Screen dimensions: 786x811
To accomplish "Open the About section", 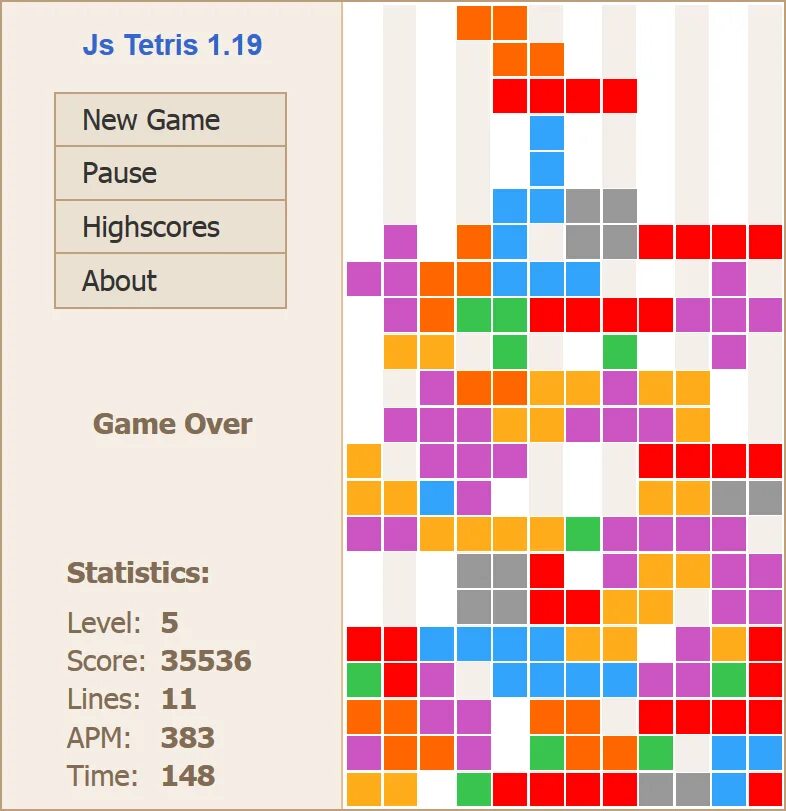I will click(x=170, y=281).
